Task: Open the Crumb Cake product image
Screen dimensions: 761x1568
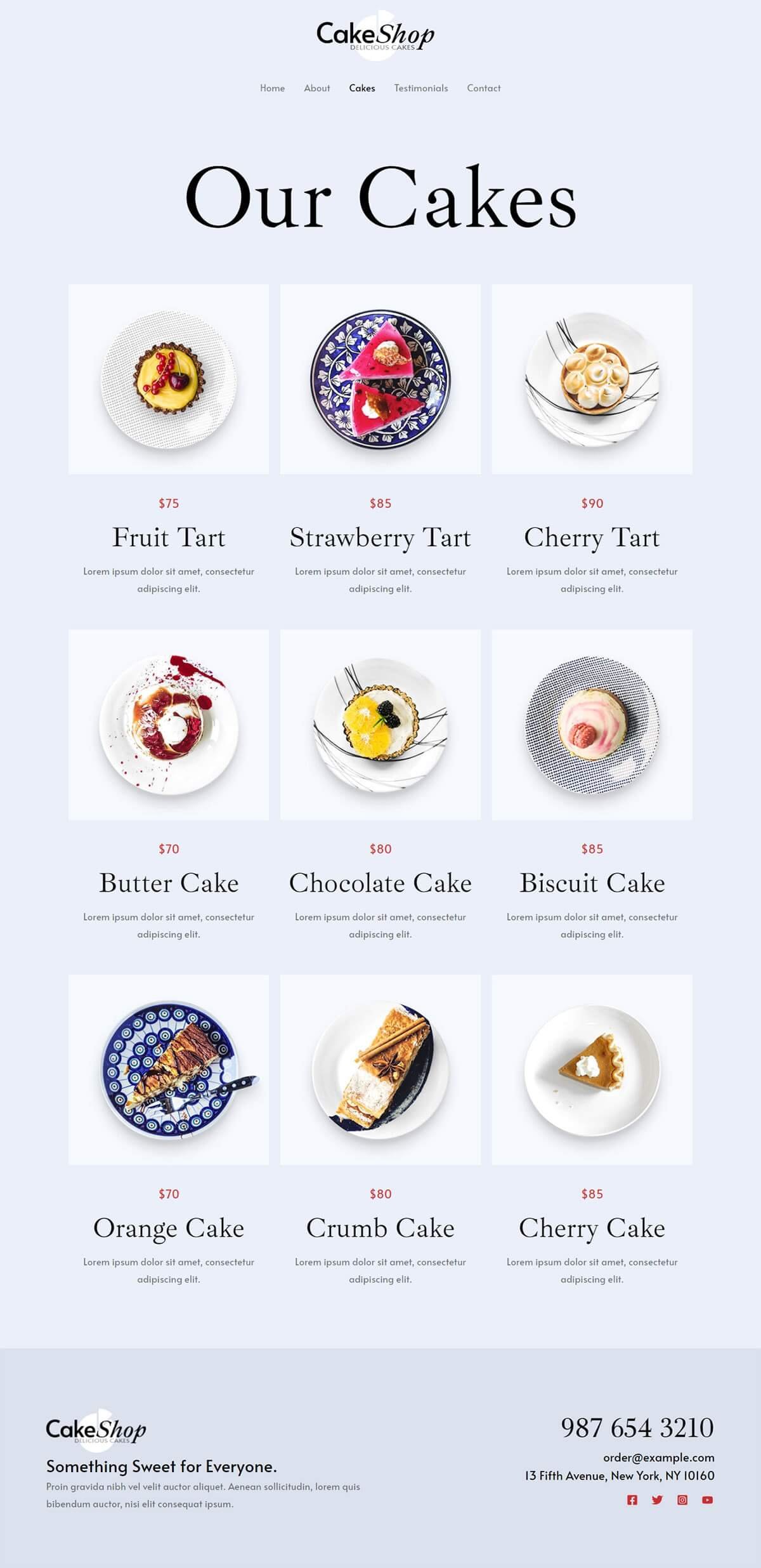Action: click(x=380, y=1069)
